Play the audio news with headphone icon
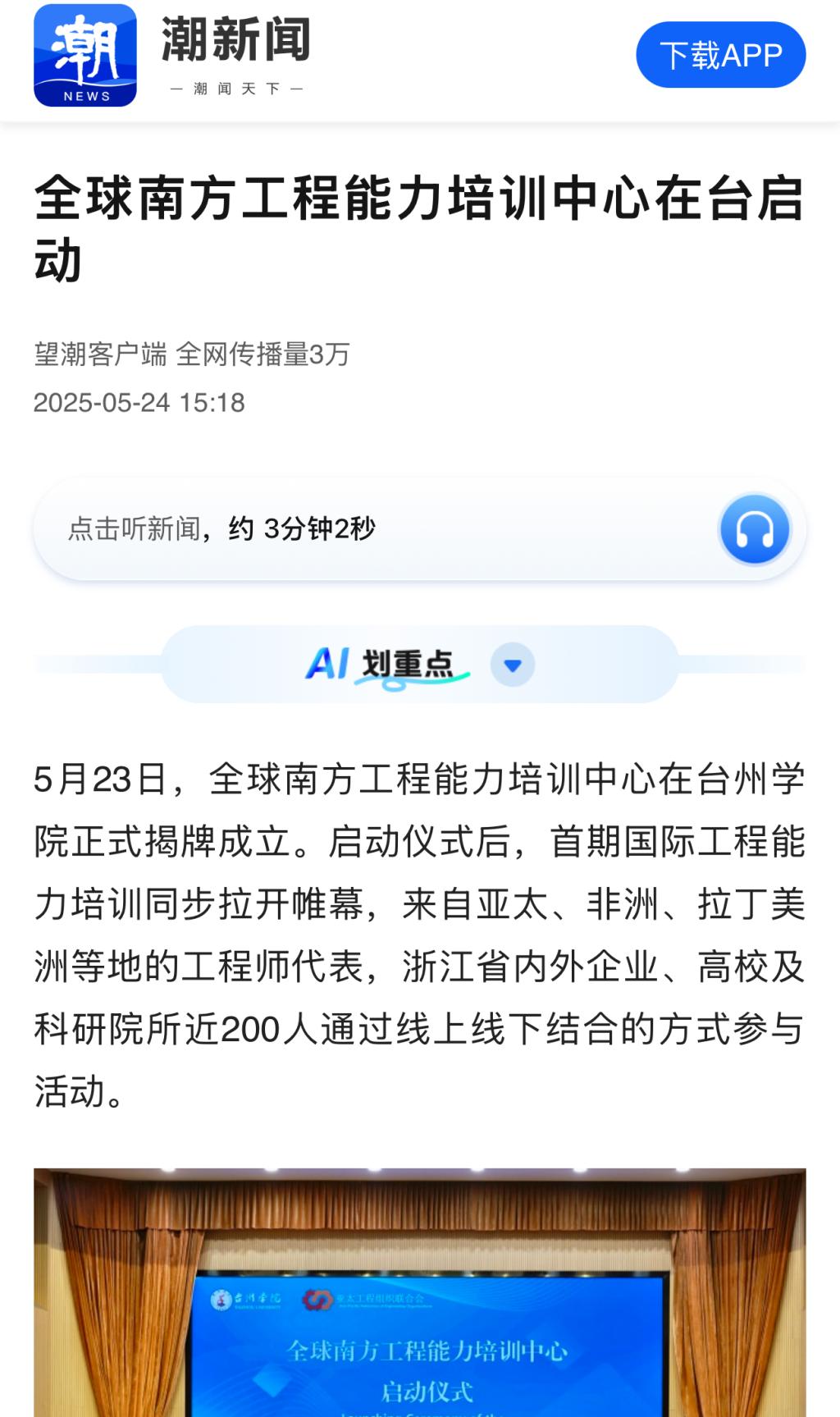This screenshot has width=840, height=1417. click(x=754, y=529)
